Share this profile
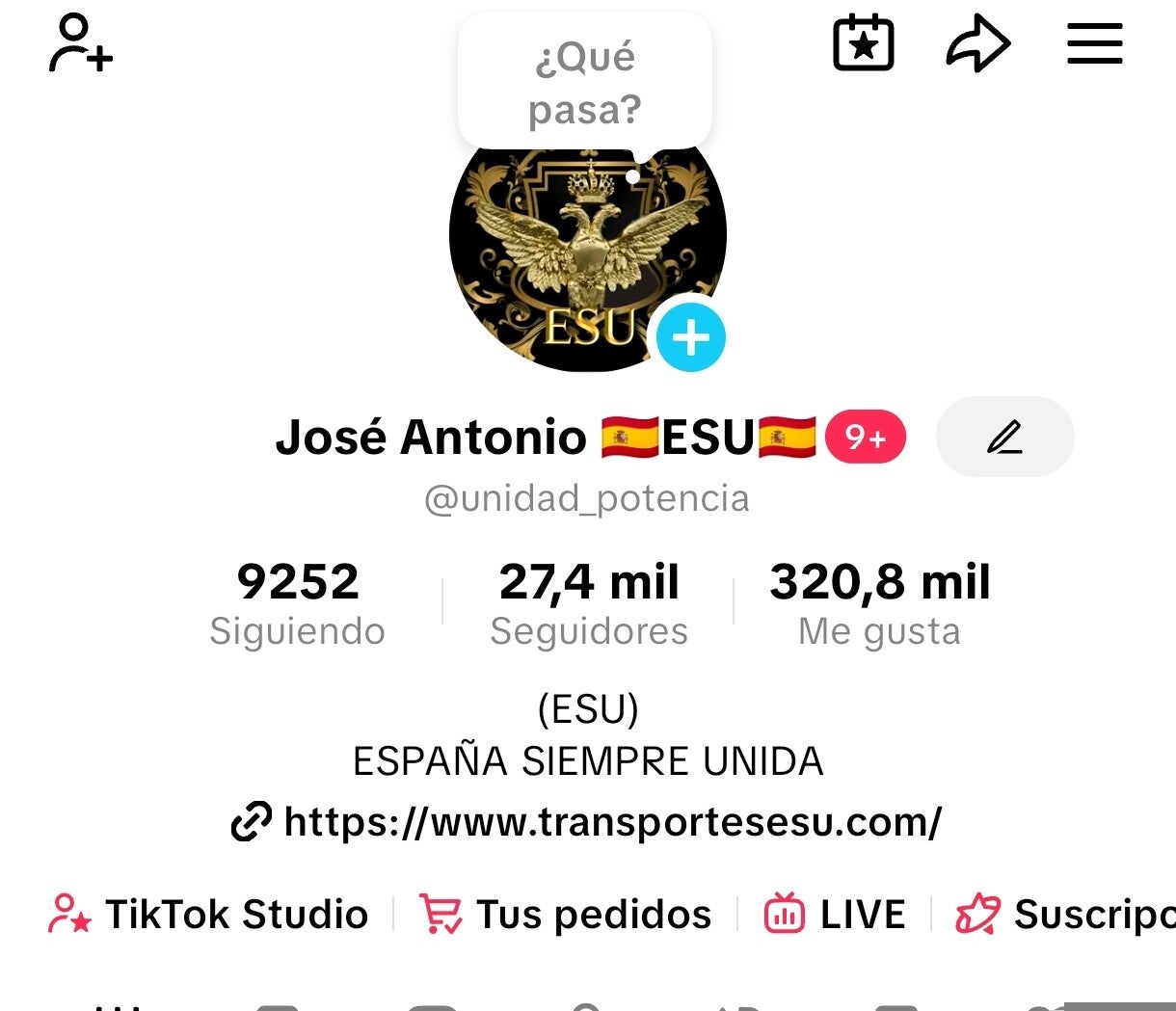1176x1011 pixels. (x=977, y=43)
